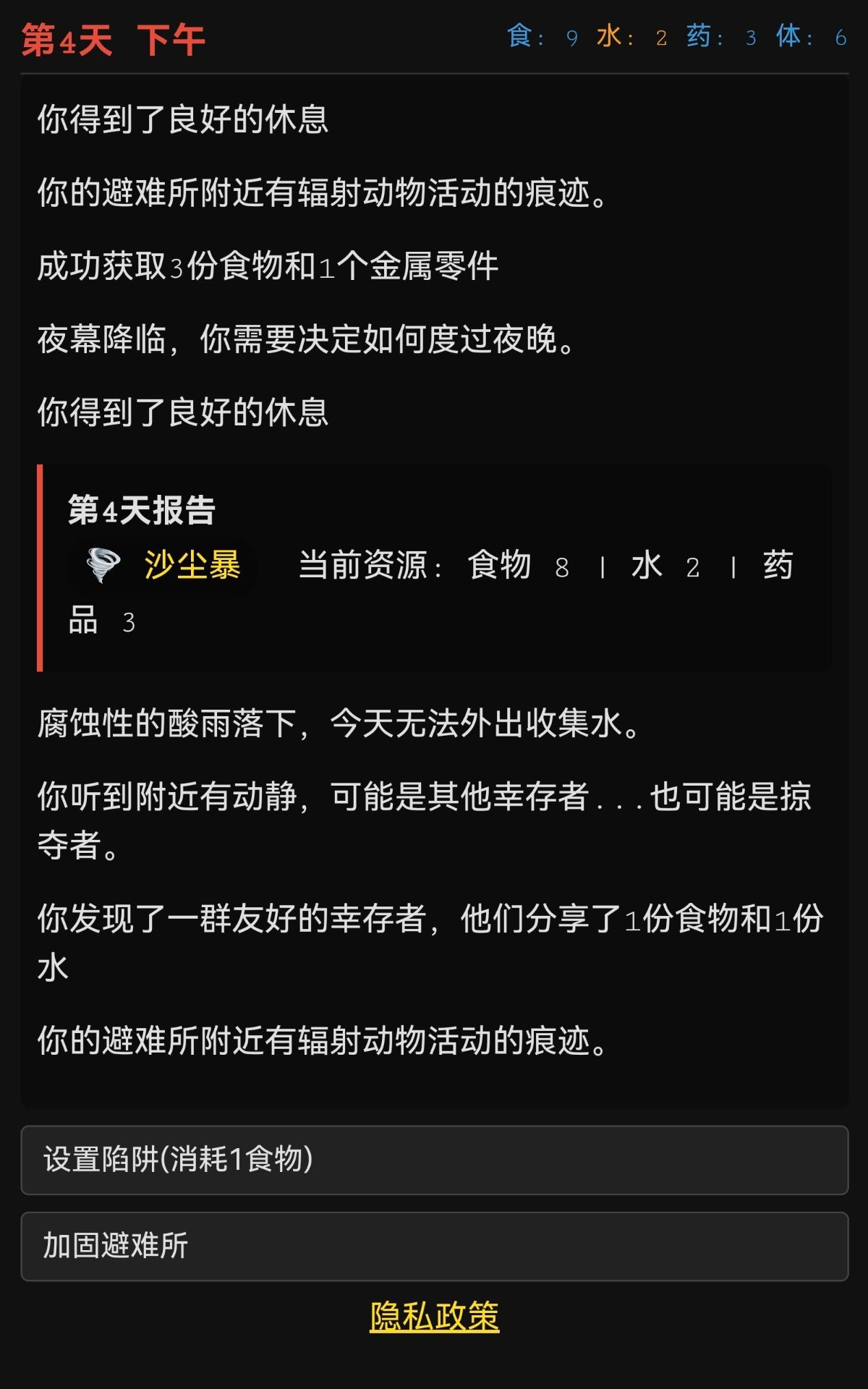868x1389 pixels.
Task: Click the red accent bar beside the report
Action: 40,568
